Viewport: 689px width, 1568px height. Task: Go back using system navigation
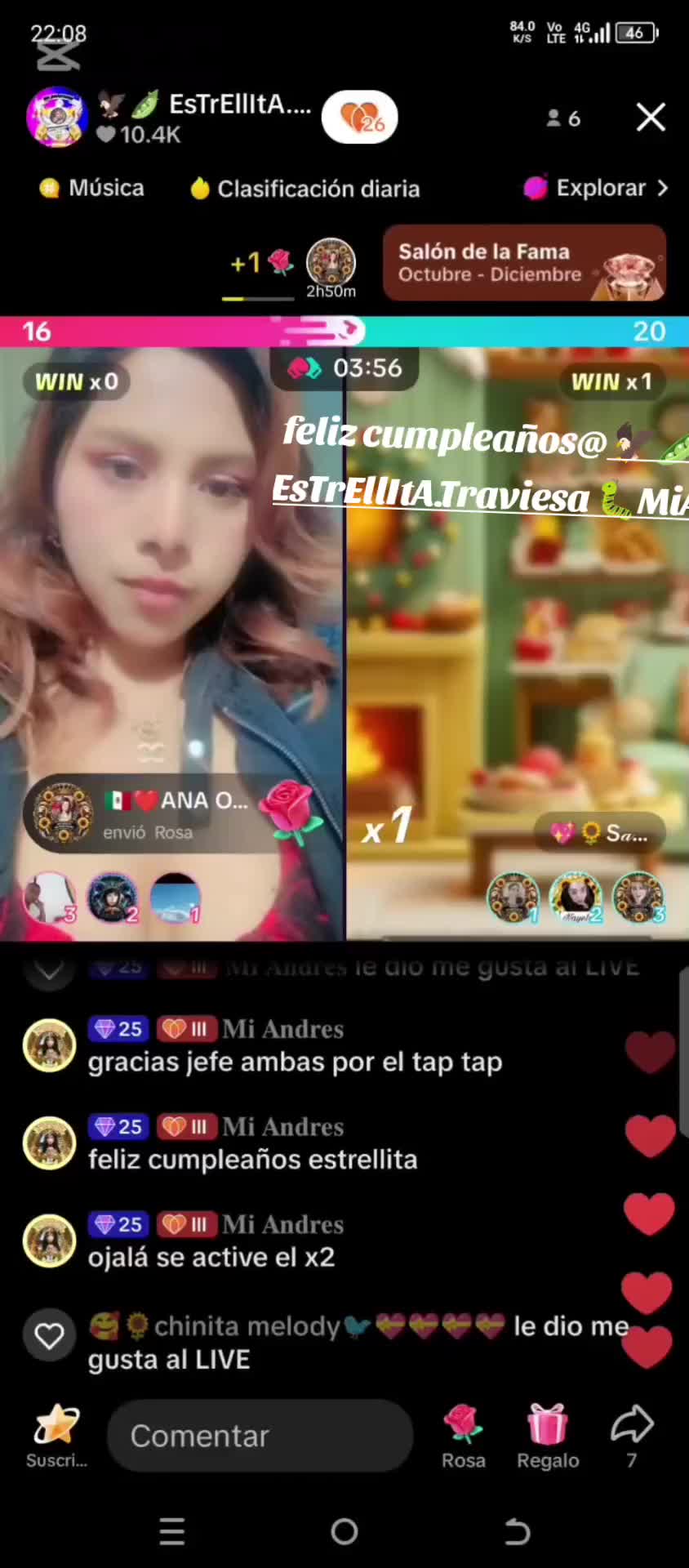517,1532
